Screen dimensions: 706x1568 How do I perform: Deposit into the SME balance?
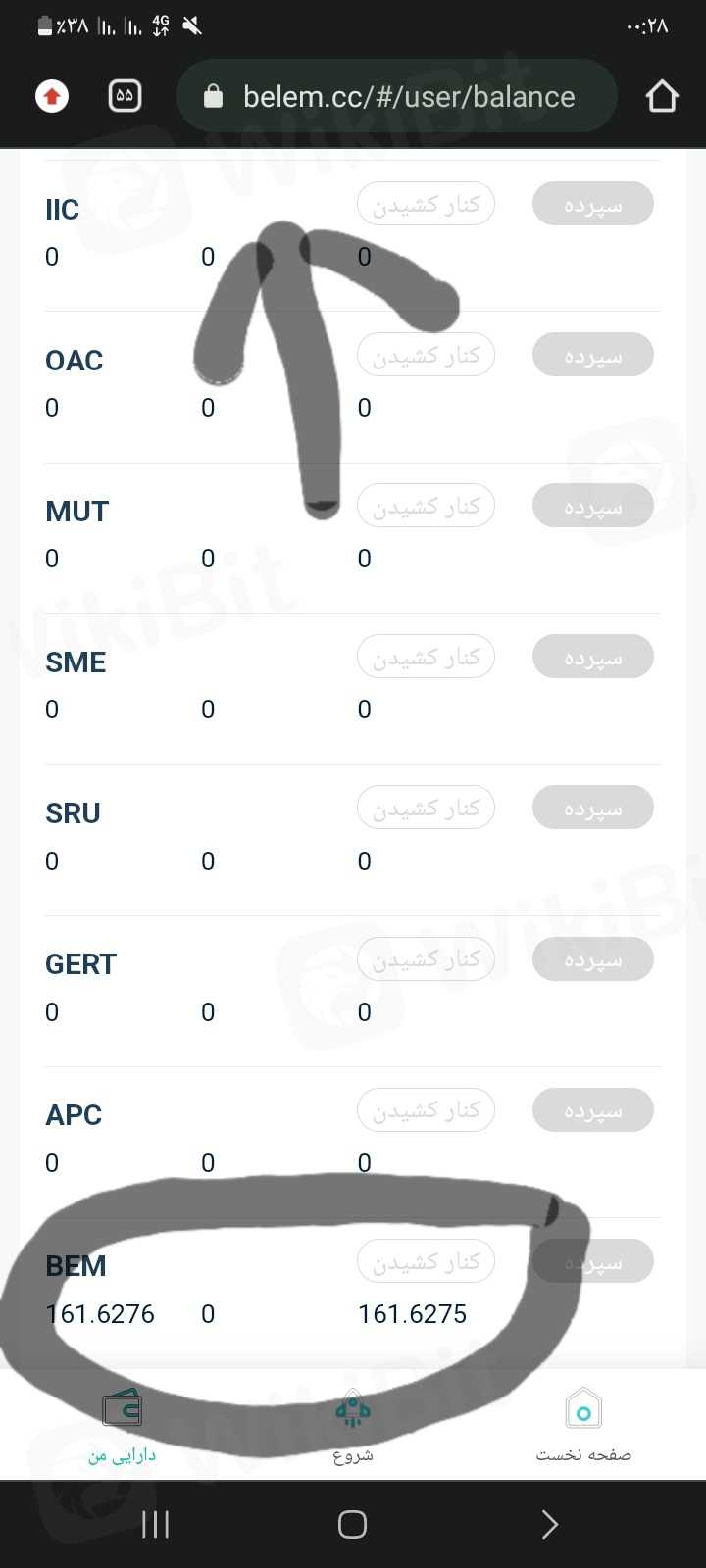pyautogui.click(x=592, y=657)
